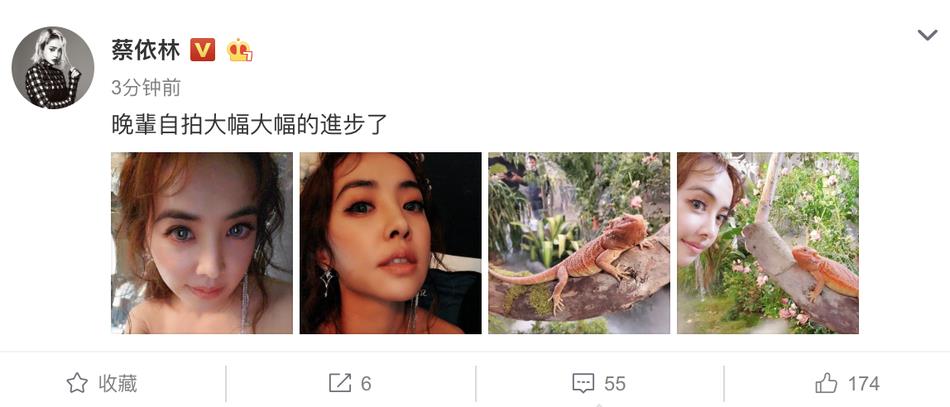Open the first close-up selfie photo
The image size is (950, 407).
click(x=202, y=243)
